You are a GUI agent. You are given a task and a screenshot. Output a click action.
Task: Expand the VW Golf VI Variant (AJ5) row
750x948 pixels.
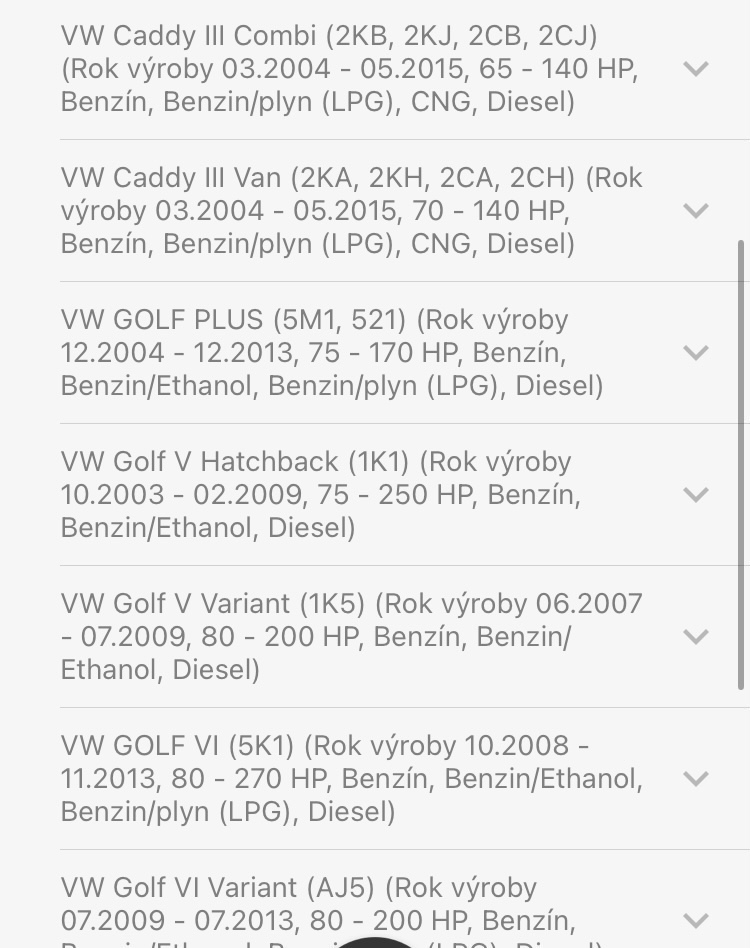[x=695, y=920]
